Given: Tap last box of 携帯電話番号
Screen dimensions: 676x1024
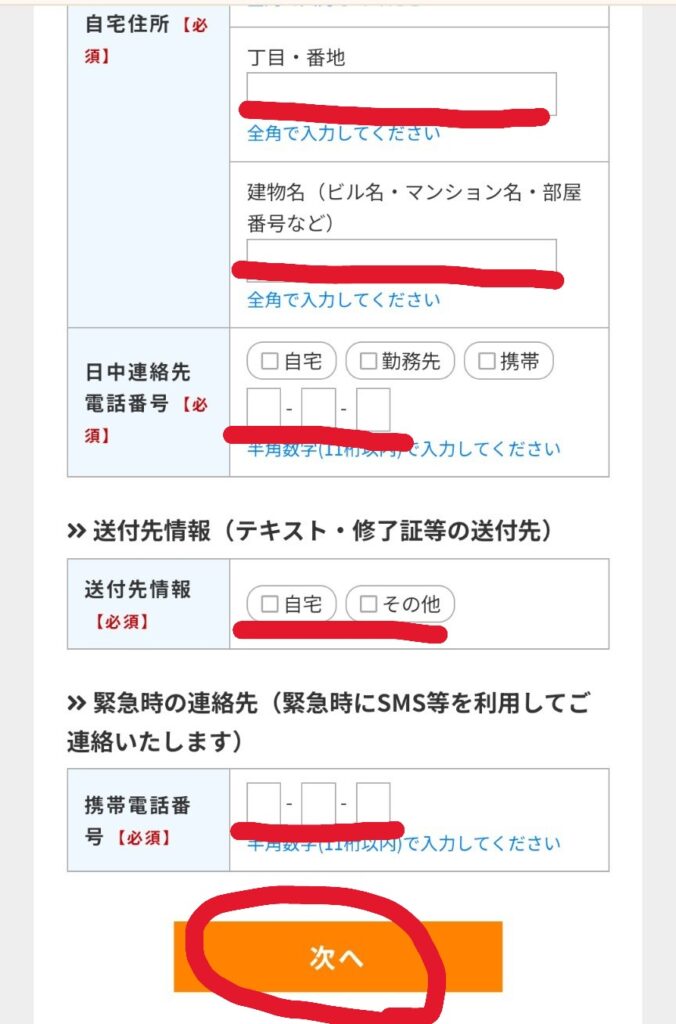Looking at the screenshot, I should (373, 803).
